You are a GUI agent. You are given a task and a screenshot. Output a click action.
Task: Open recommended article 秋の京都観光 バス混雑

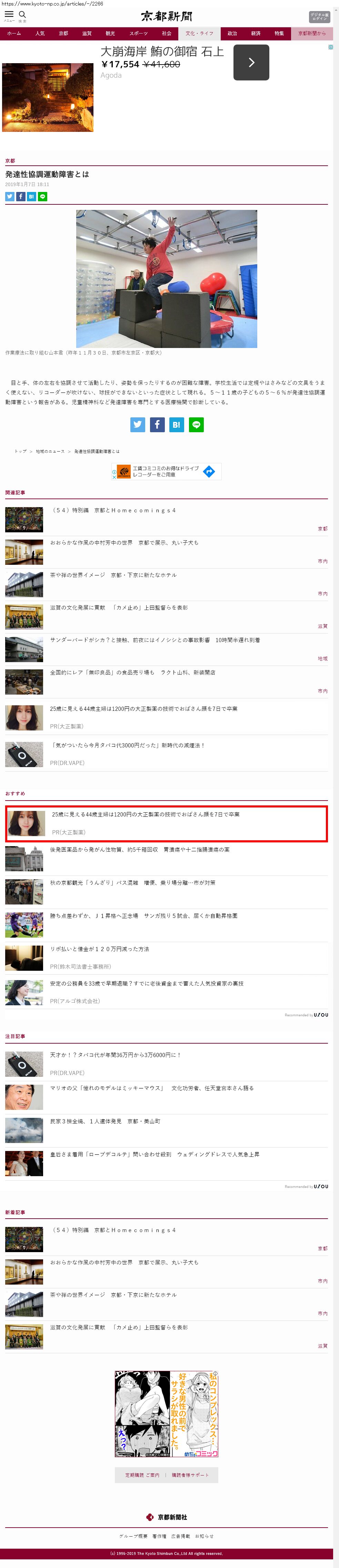pos(132,883)
